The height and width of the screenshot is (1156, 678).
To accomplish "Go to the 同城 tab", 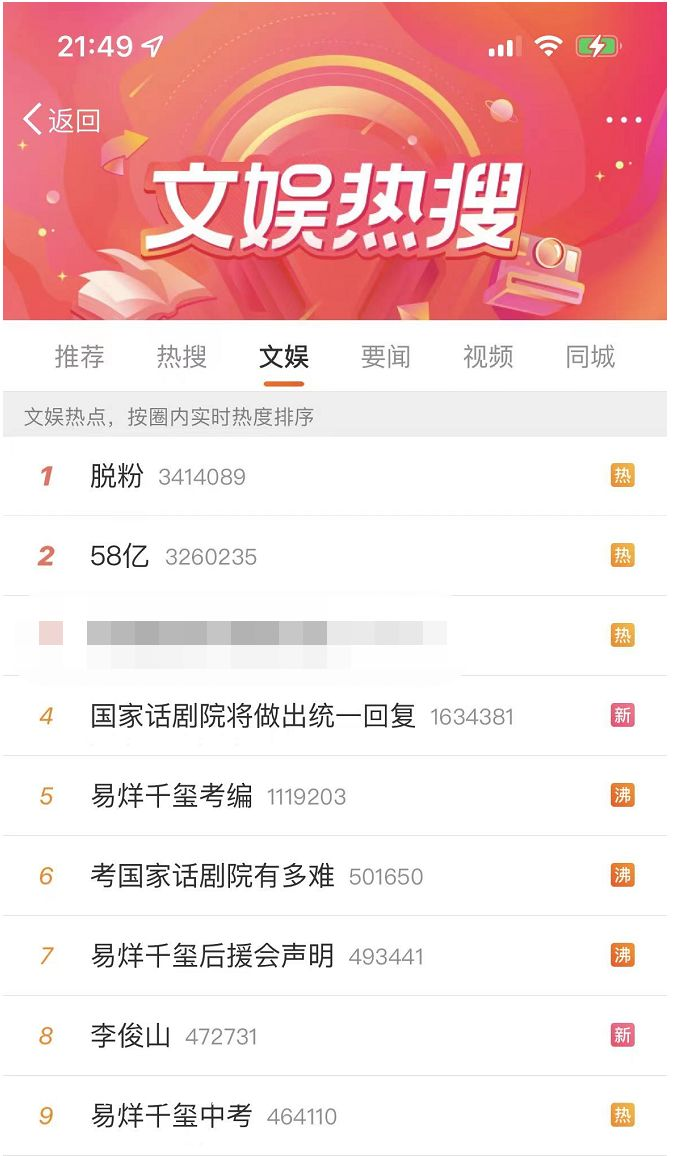I will [590, 357].
